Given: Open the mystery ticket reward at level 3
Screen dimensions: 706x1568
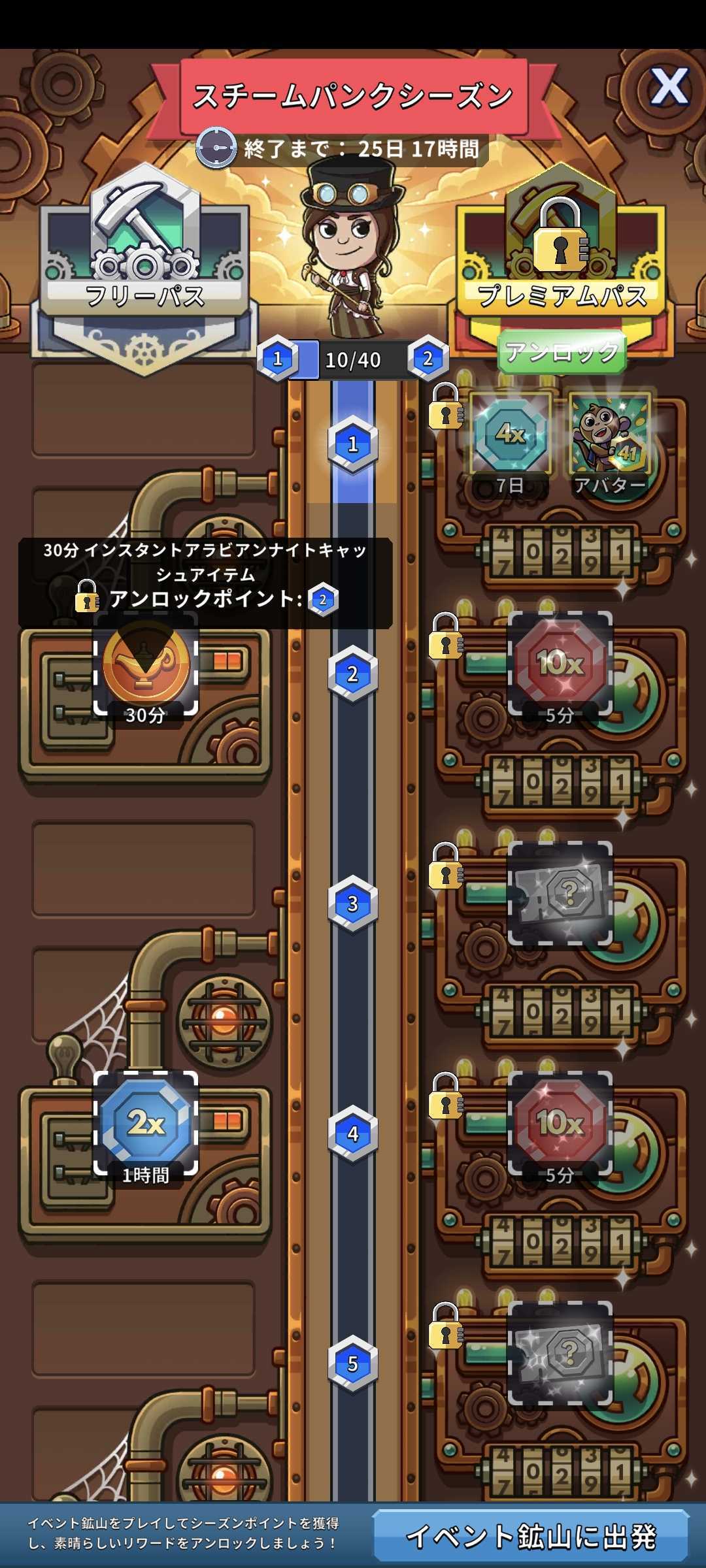Looking at the screenshot, I should pos(560,892).
